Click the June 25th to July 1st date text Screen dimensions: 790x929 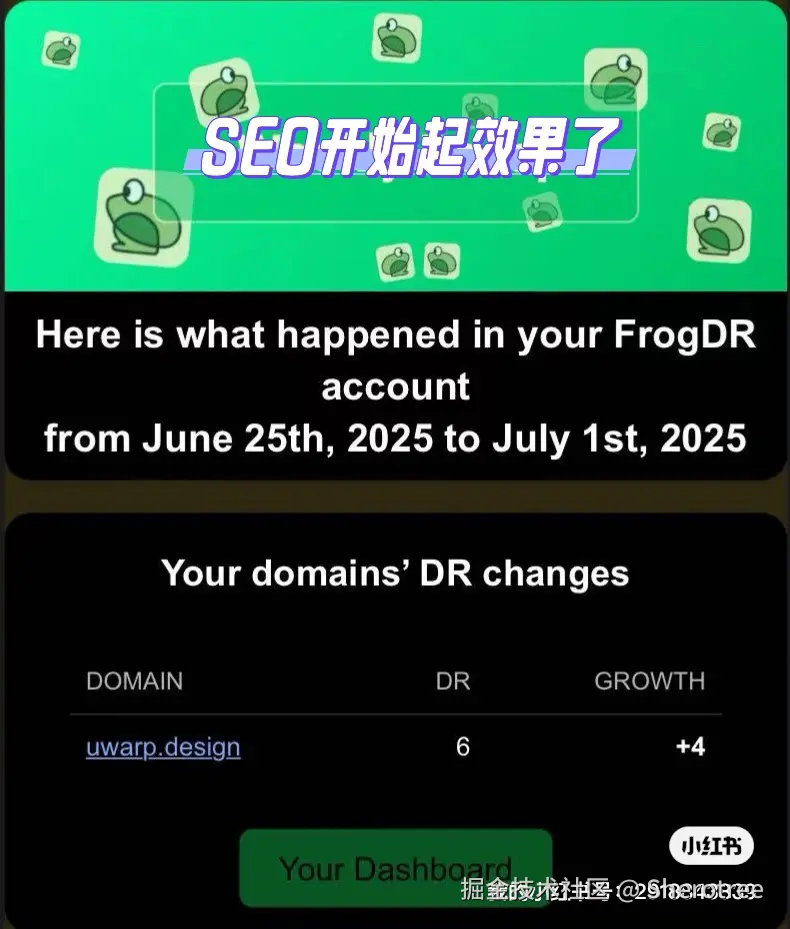point(395,437)
